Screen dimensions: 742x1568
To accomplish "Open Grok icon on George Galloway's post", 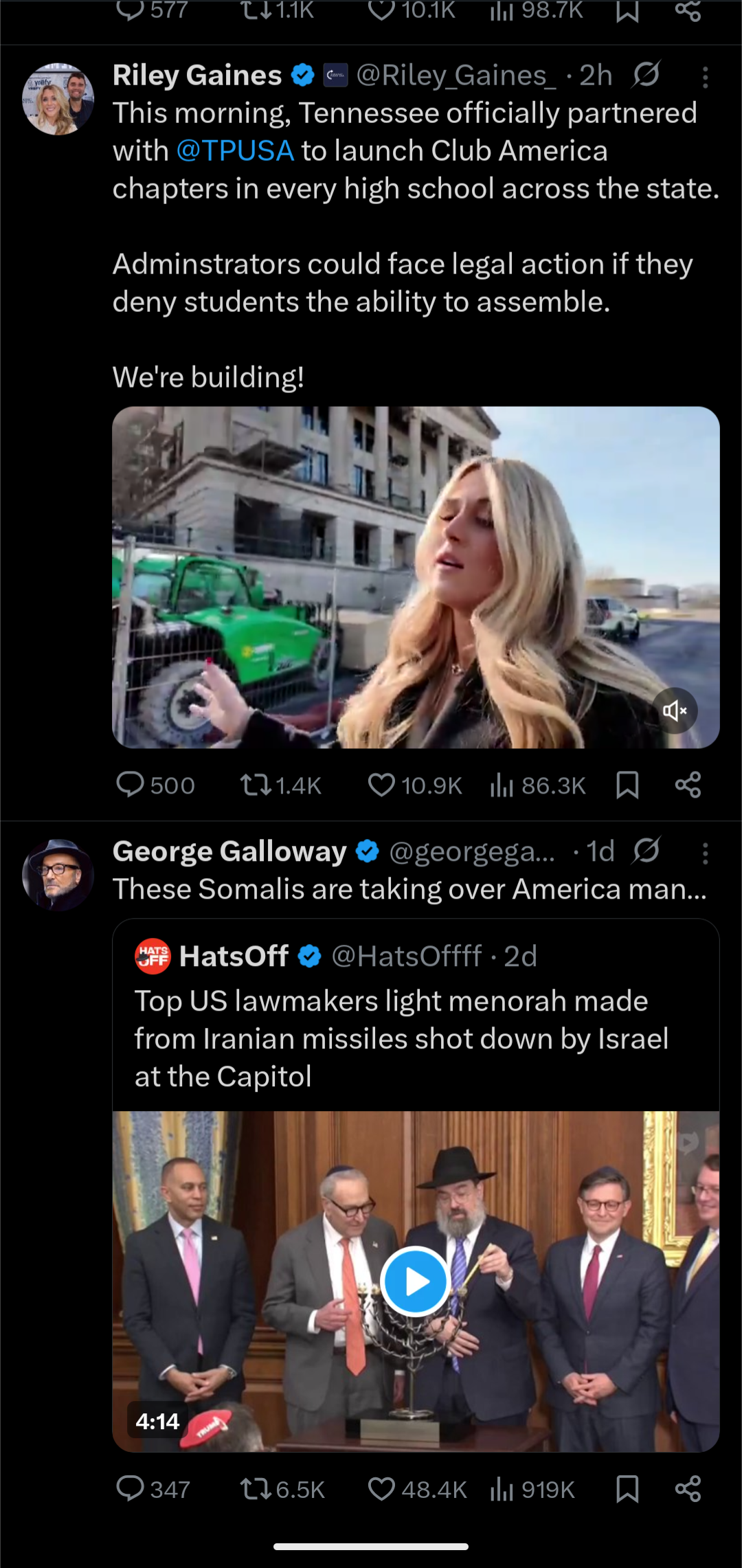I will pos(646,851).
